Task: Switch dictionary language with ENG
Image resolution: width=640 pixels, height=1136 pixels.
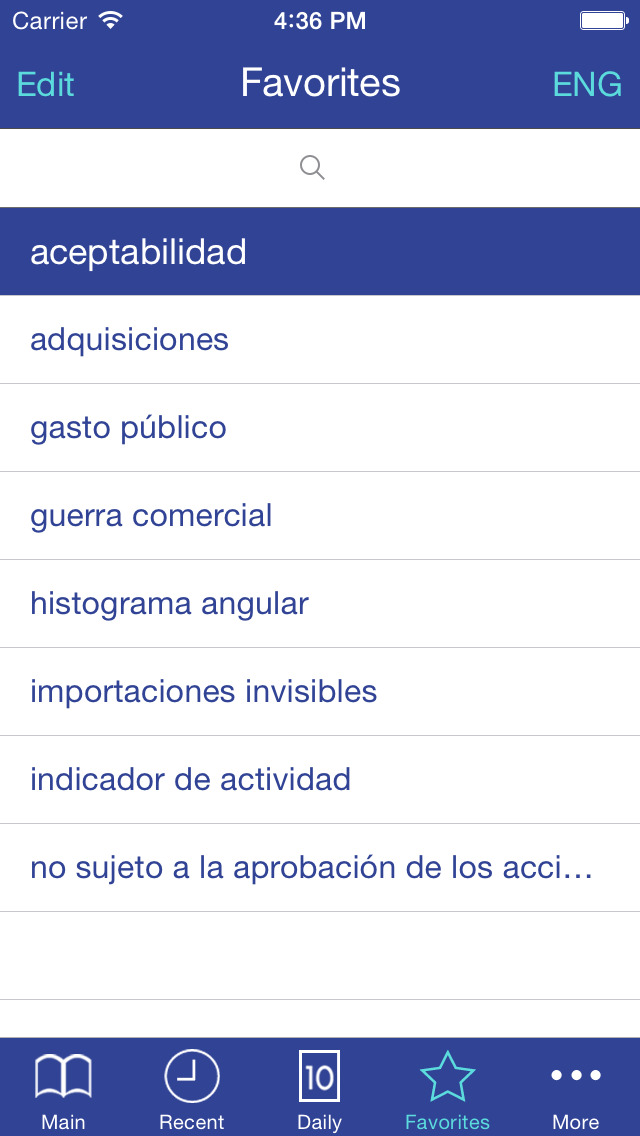Action: point(587,84)
